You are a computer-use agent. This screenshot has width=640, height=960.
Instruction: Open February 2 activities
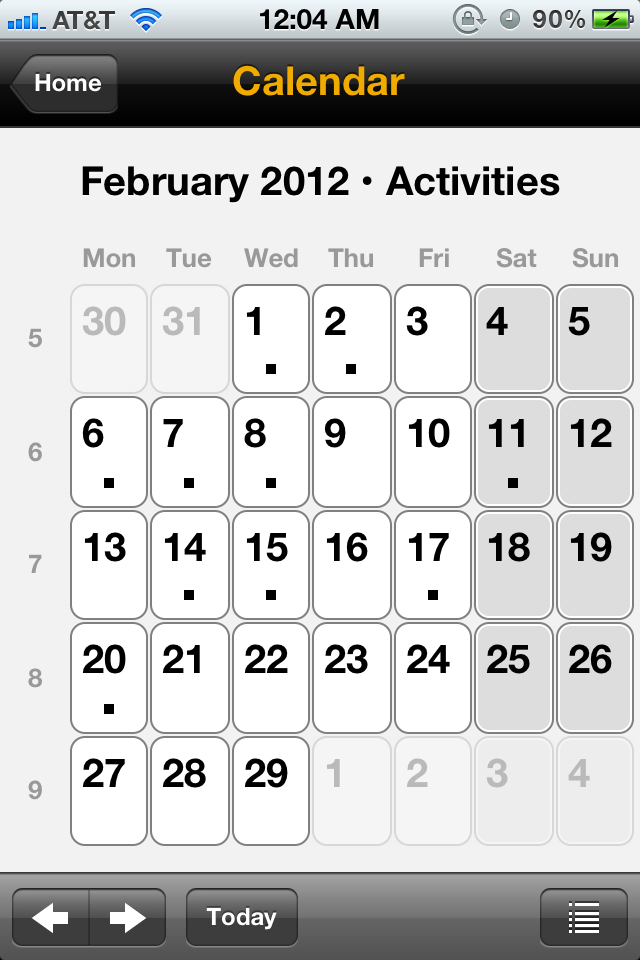[x=351, y=338]
